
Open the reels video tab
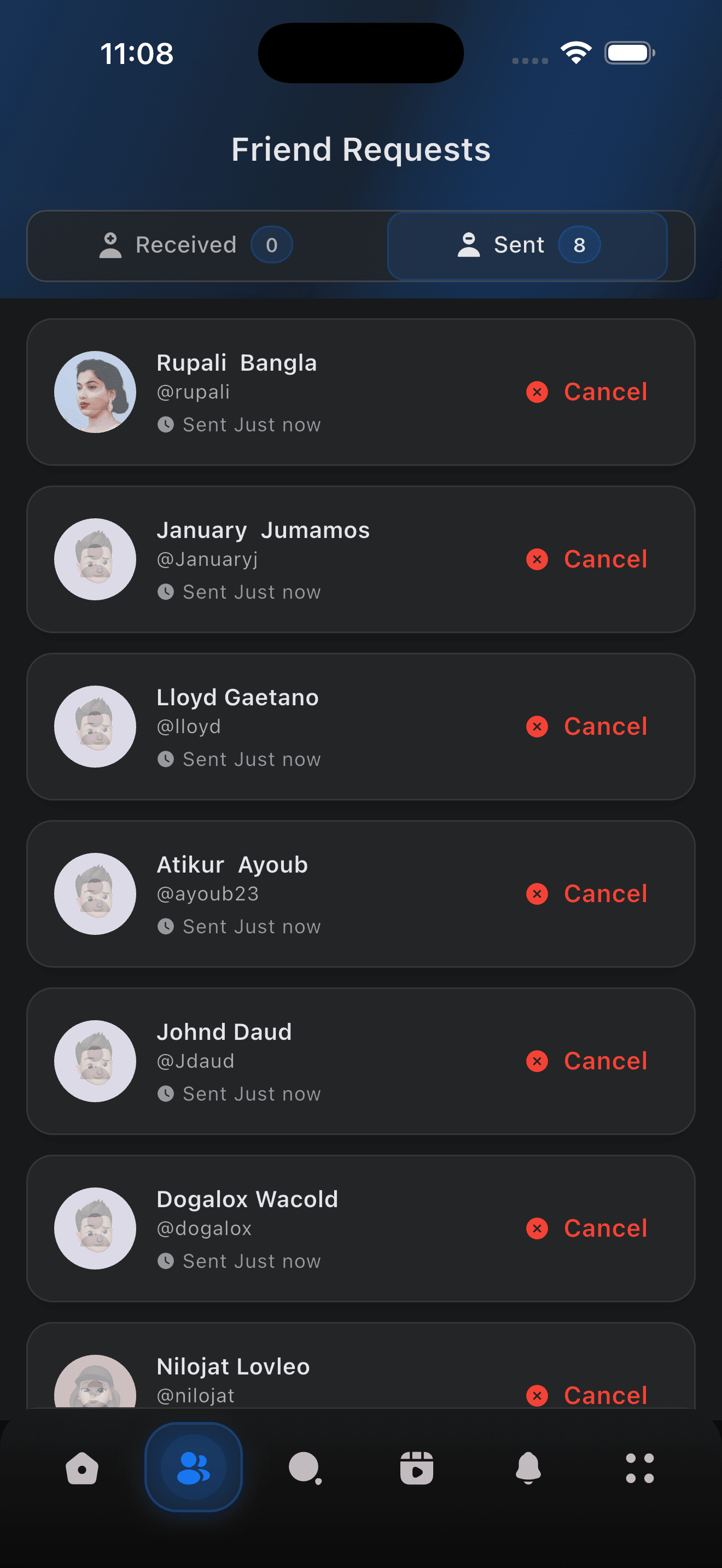point(416,1468)
